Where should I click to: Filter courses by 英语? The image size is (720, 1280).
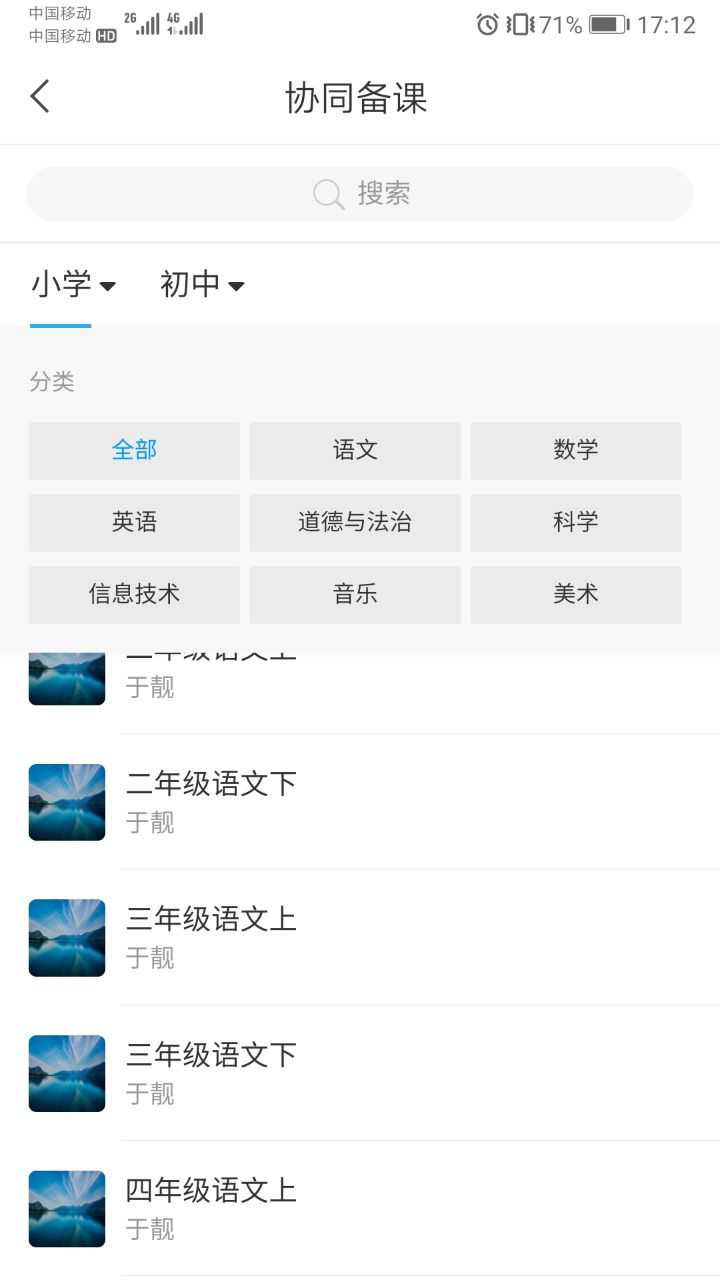[134, 522]
